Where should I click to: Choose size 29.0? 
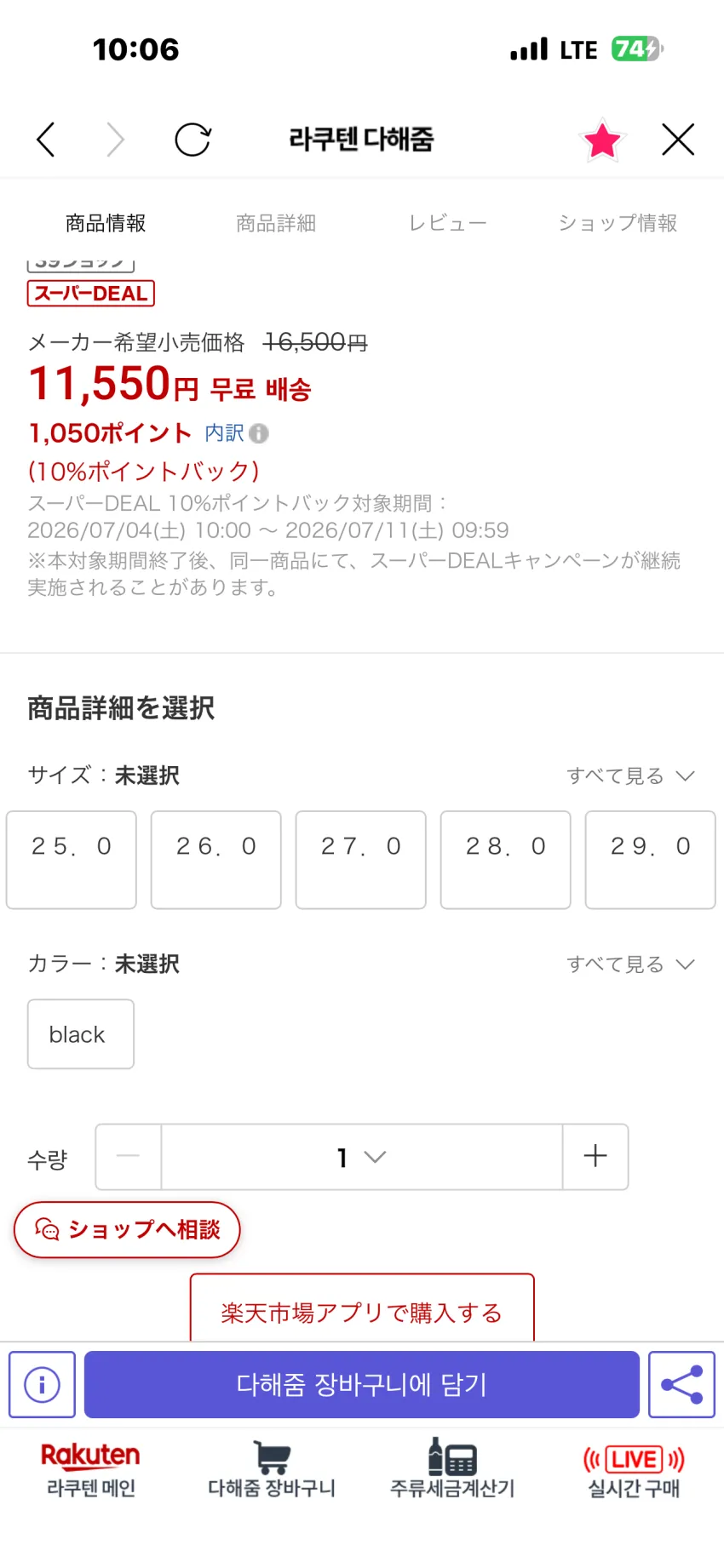(651, 860)
